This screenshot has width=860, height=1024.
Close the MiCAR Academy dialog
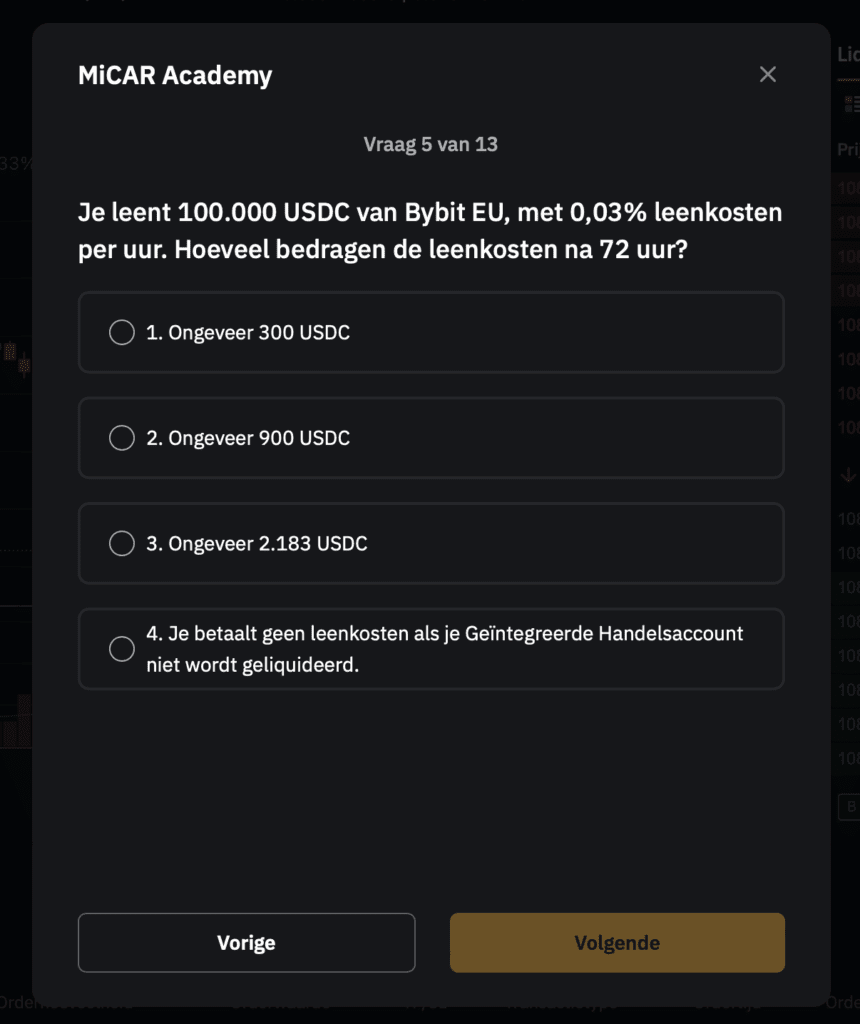[x=767, y=74]
